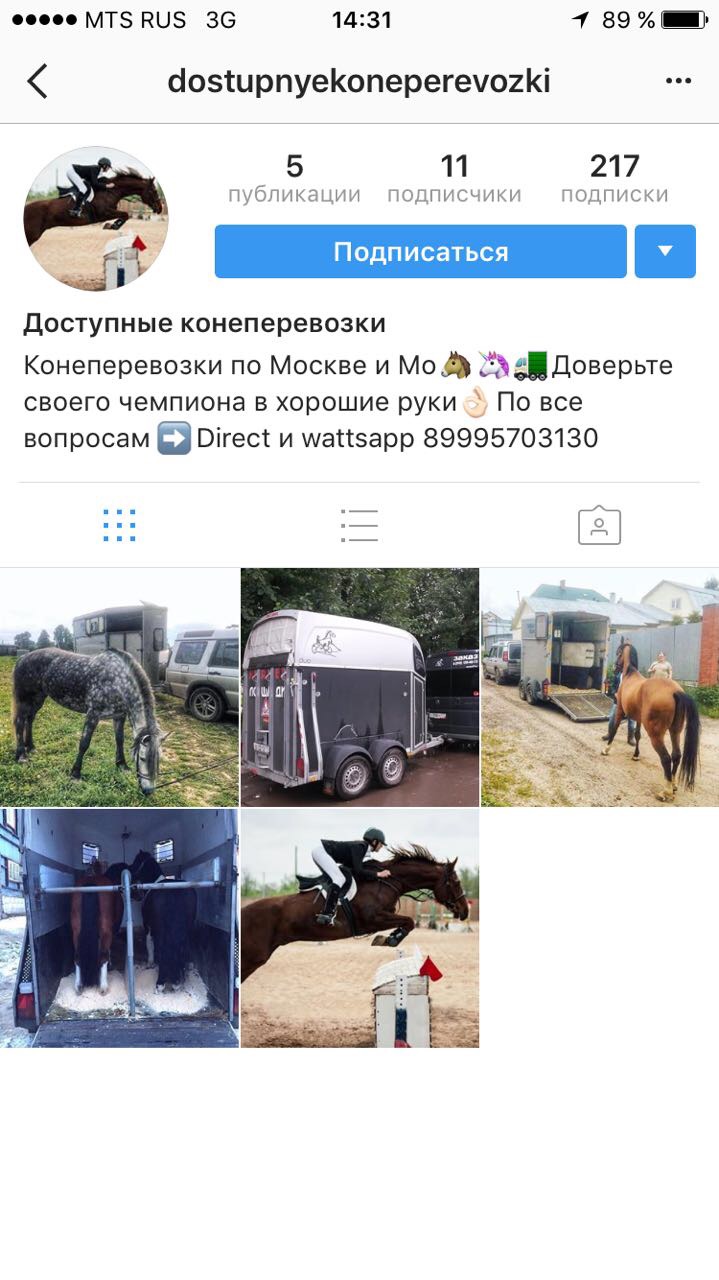Open the profile picture
Screen dimensions: 719x1280
pos(96,218)
